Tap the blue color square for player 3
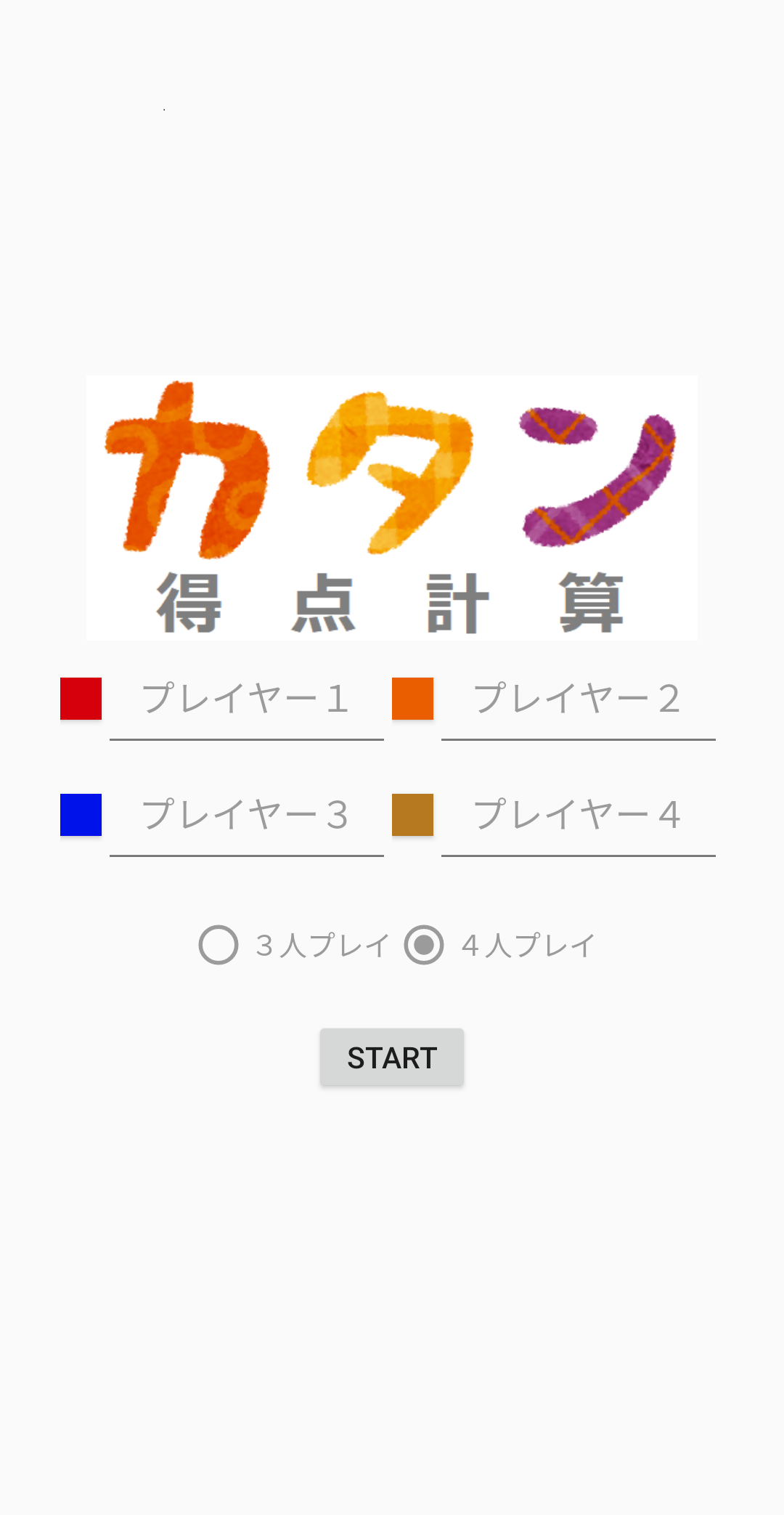The image size is (784, 1515). coord(81,815)
